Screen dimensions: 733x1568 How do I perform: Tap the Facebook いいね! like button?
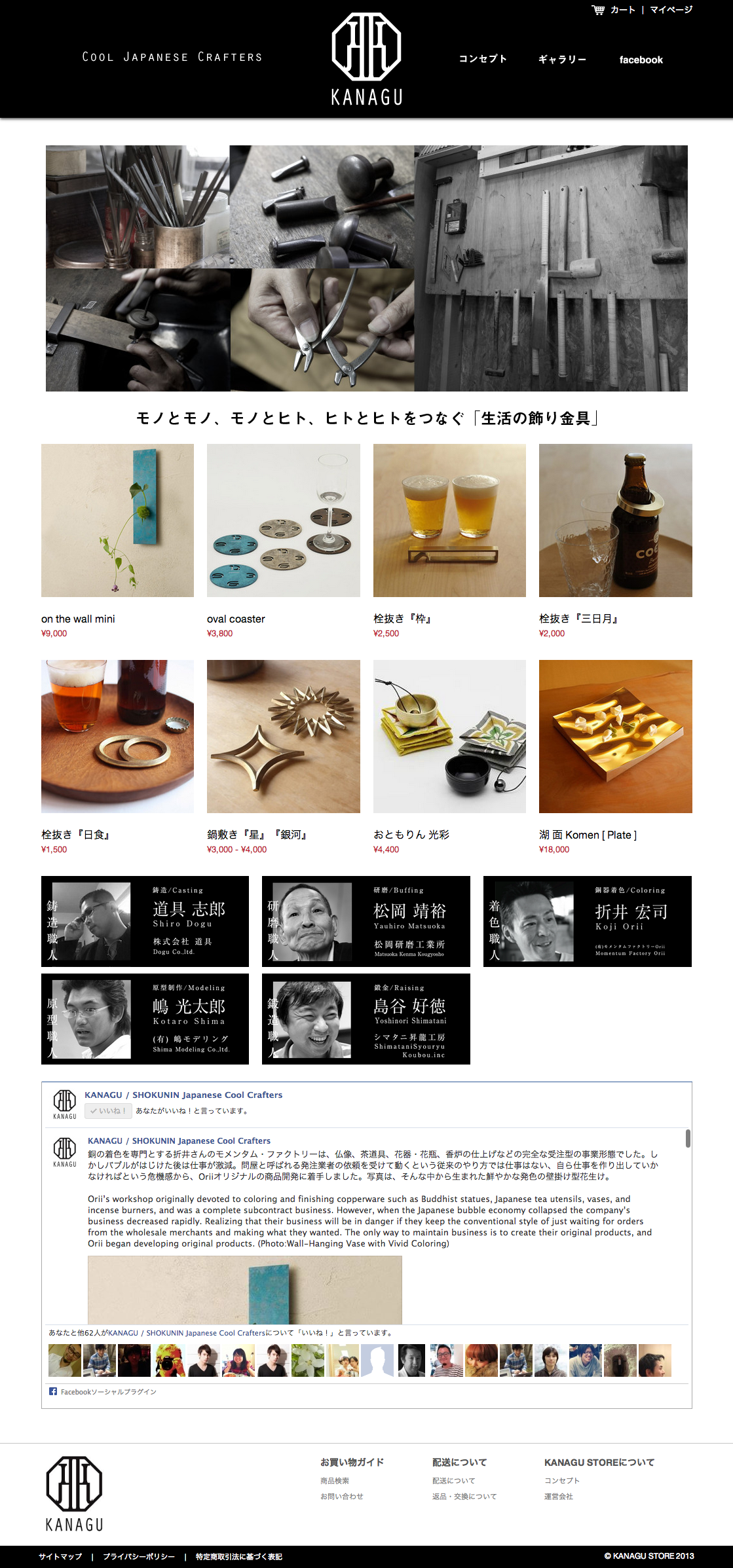[109, 1110]
